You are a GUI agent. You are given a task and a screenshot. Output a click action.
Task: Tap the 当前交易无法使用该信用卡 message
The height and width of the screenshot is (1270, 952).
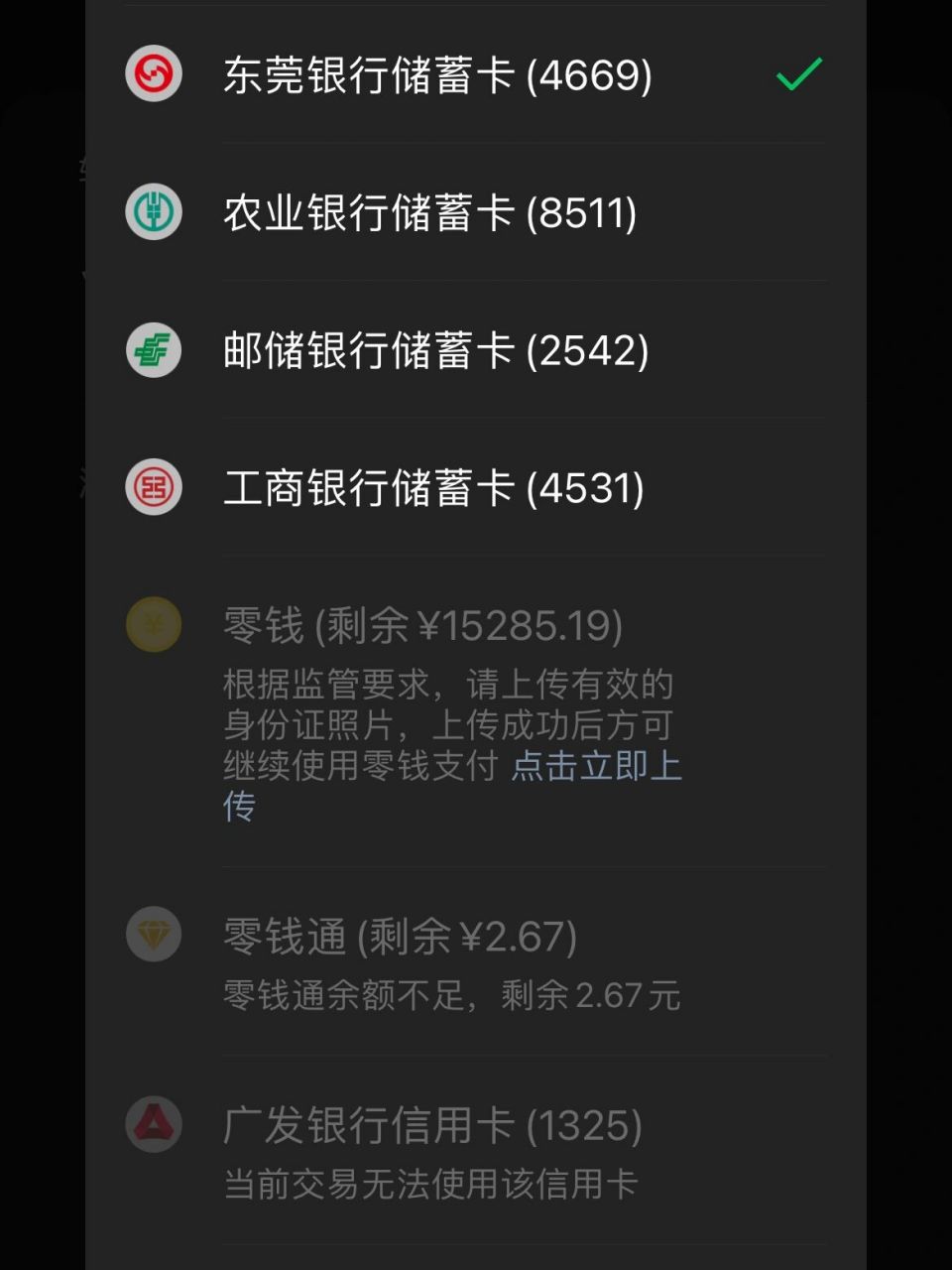[x=433, y=1184]
